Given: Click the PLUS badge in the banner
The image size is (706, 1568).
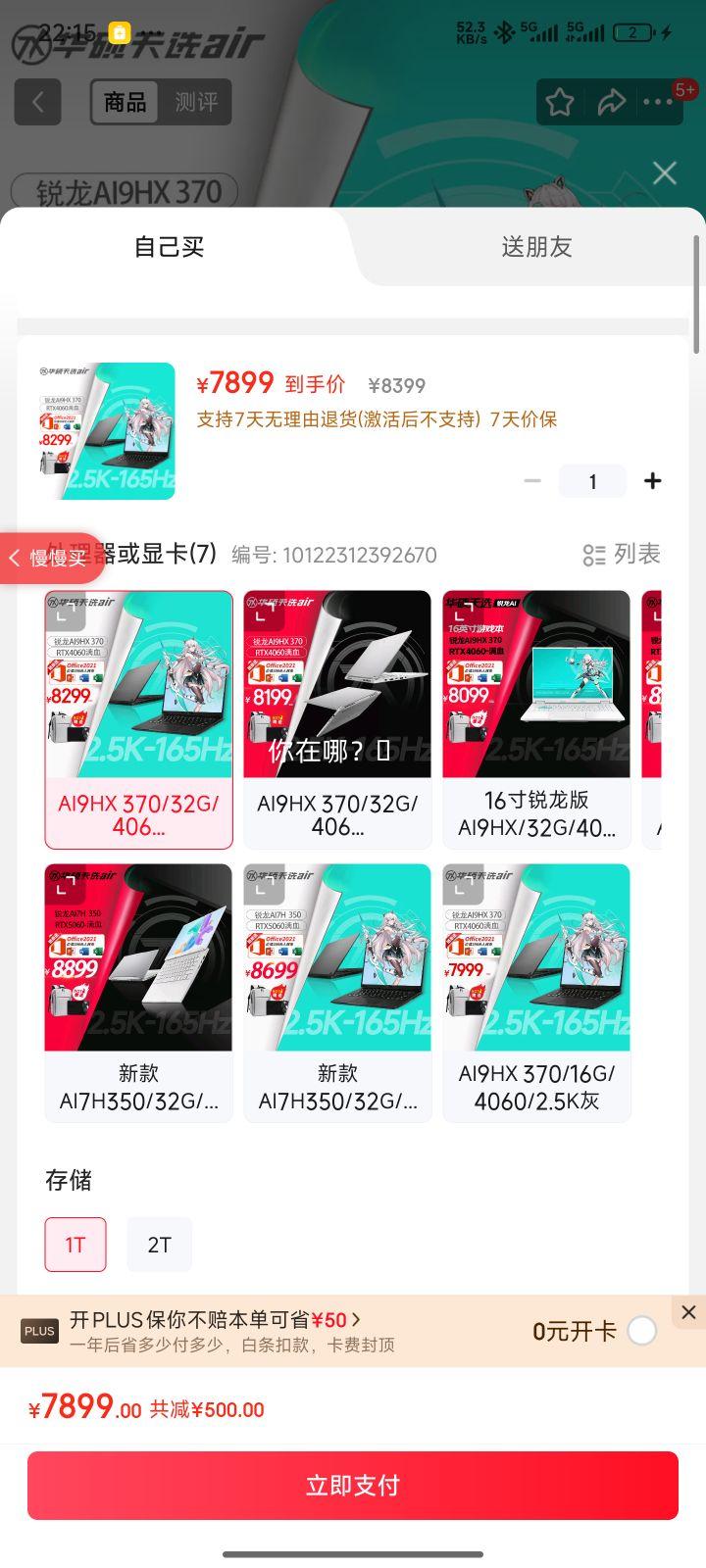Looking at the screenshot, I should pyautogui.click(x=39, y=1331).
